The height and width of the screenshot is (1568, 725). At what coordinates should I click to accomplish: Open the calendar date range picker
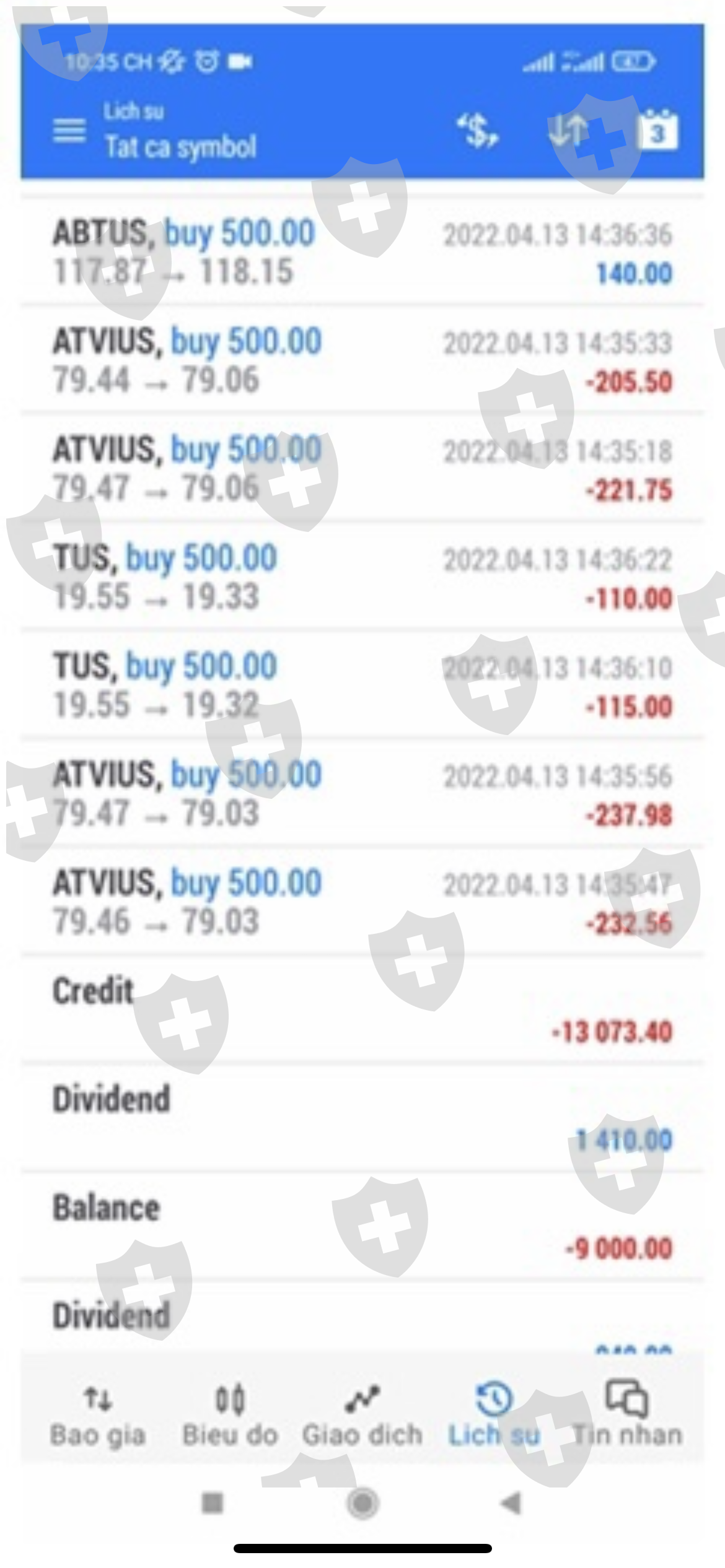point(658,130)
